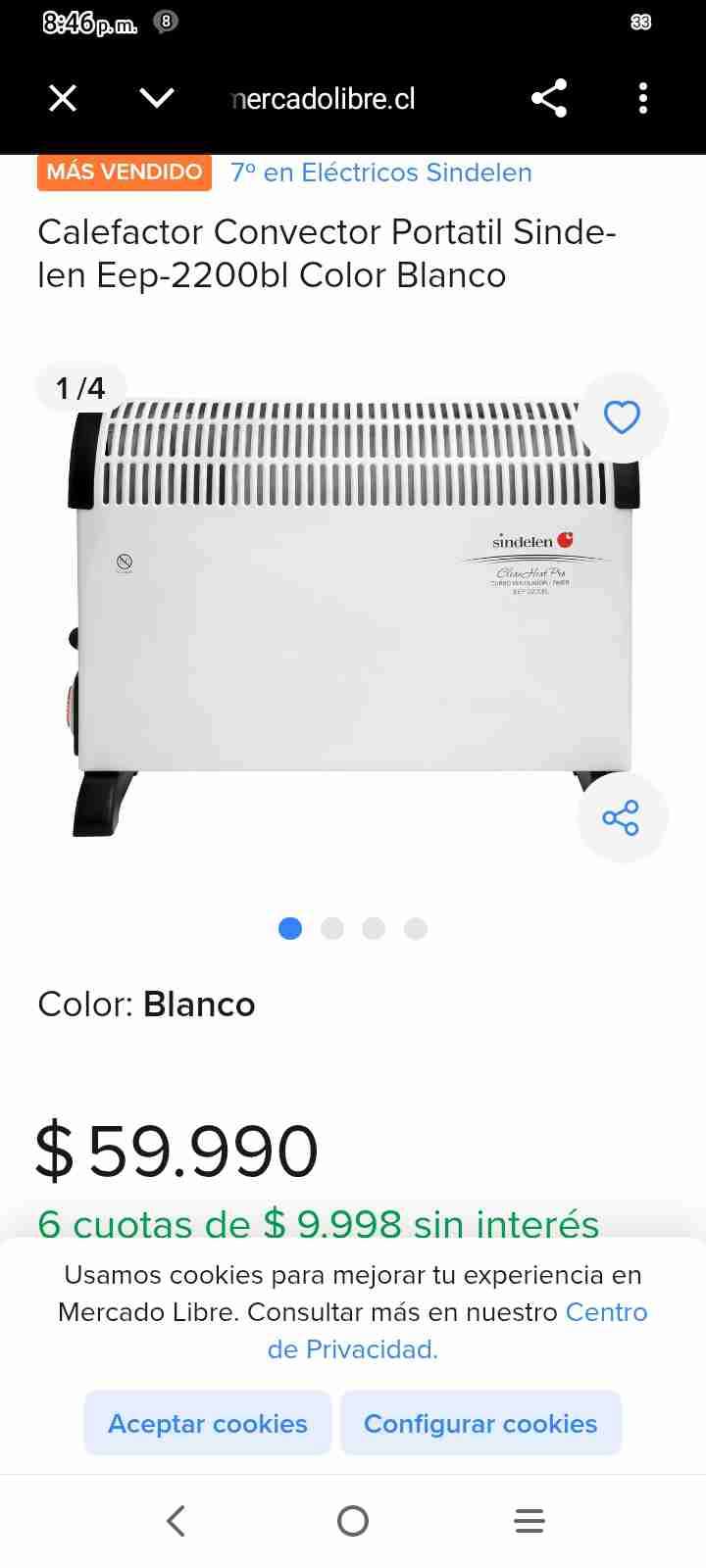This screenshot has width=706, height=1568.
Task: Tap the mercadolibre.cl address bar
Action: 324,98
